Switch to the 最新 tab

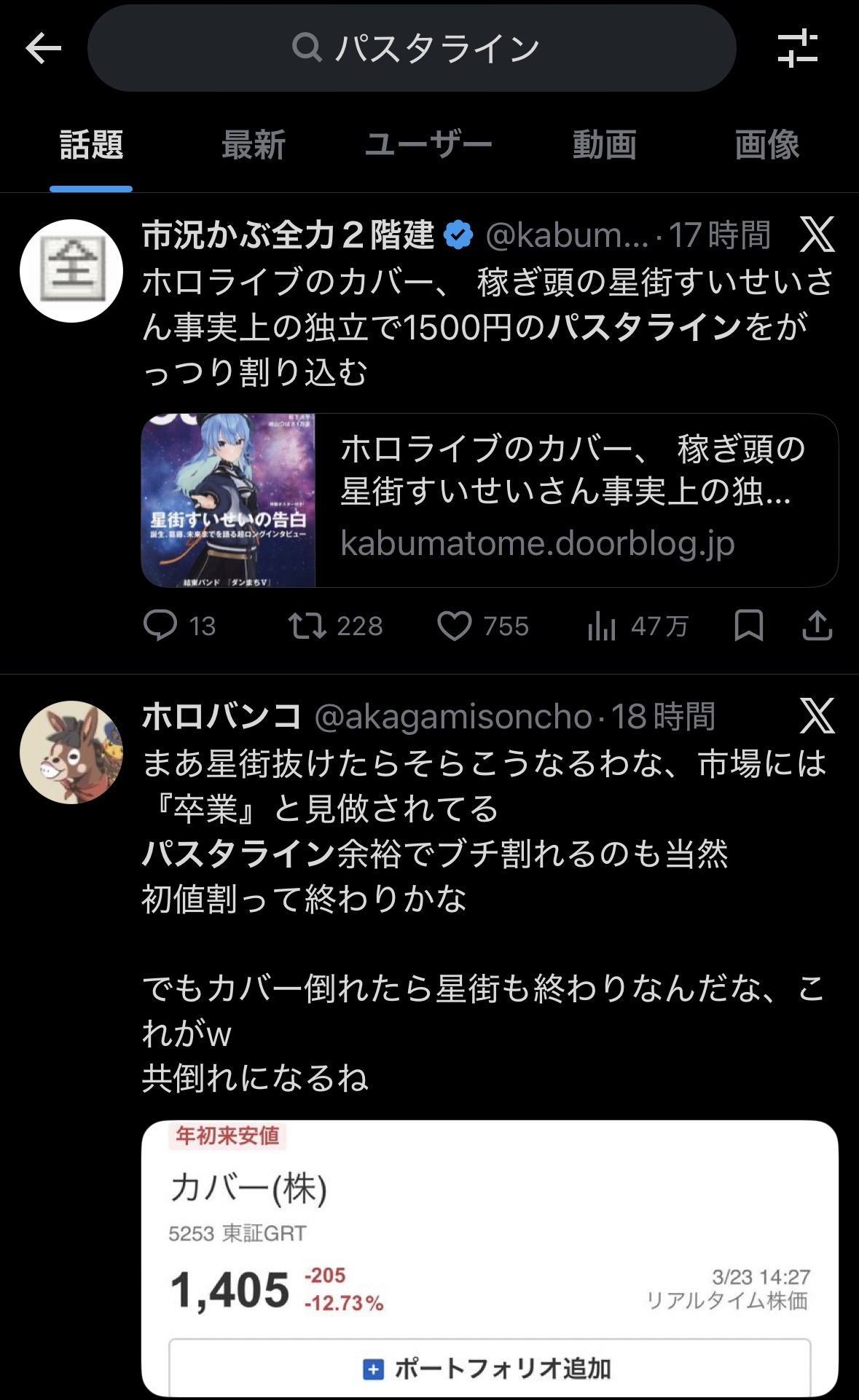pyautogui.click(x=254, y=145)
